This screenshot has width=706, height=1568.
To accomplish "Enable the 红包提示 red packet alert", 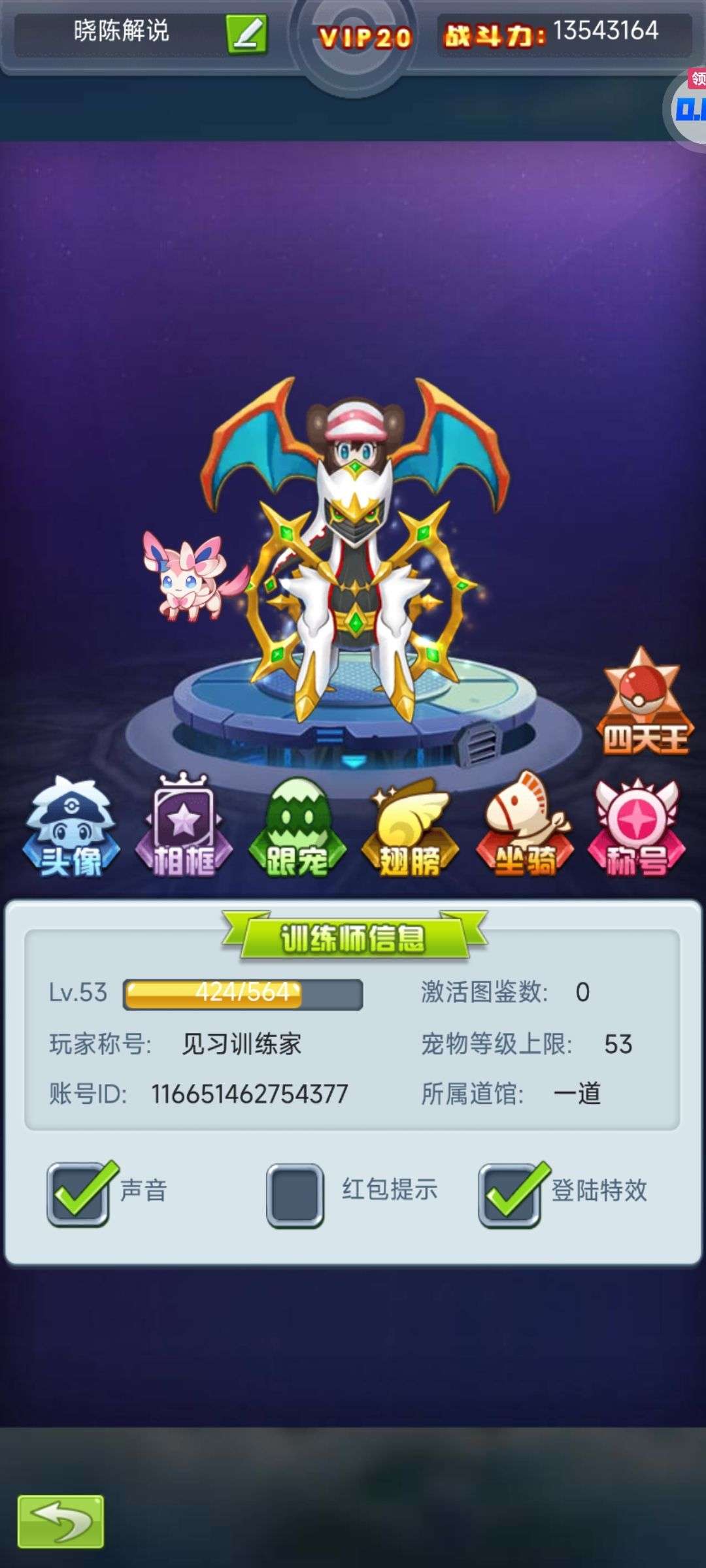I will tap(295, 1195).
